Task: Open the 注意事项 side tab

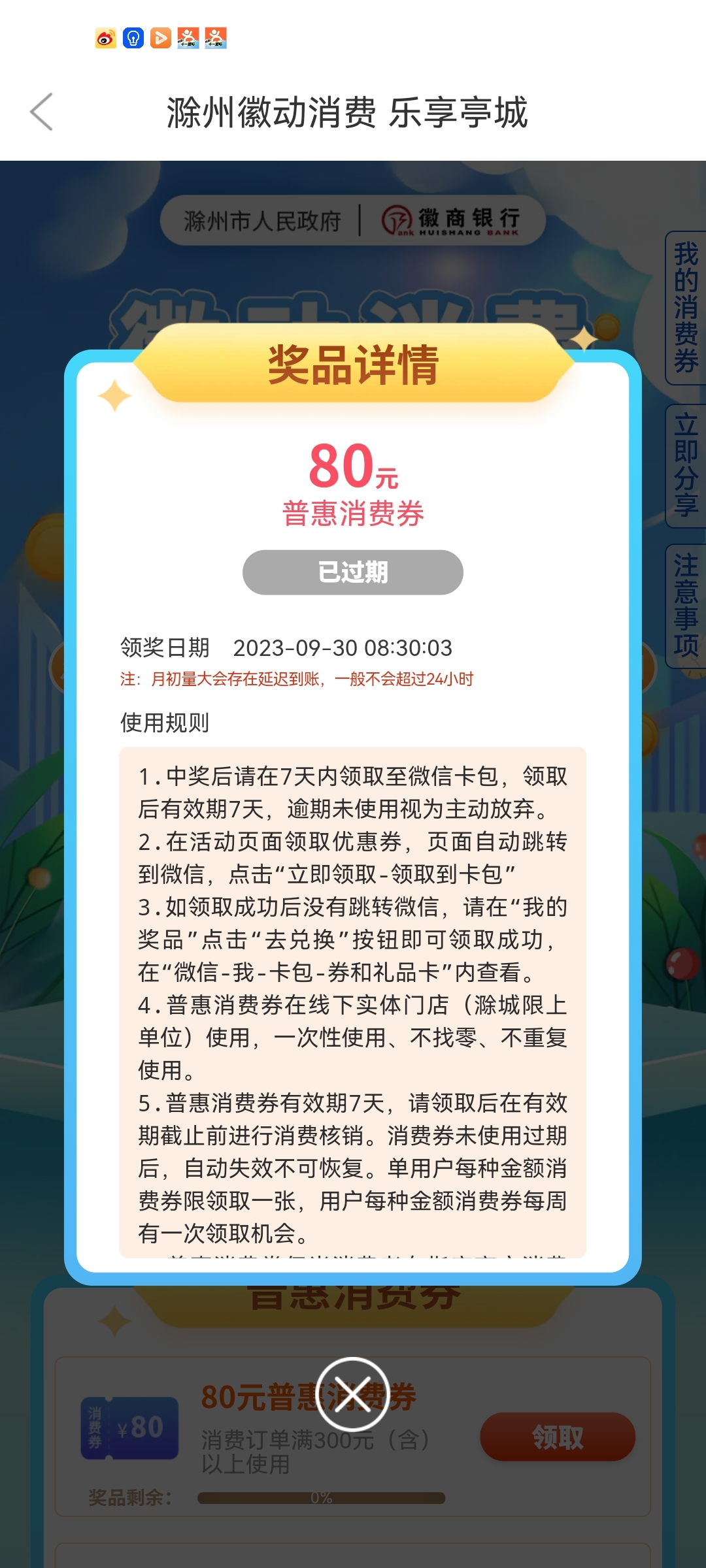Action: (x=686, y=606)
